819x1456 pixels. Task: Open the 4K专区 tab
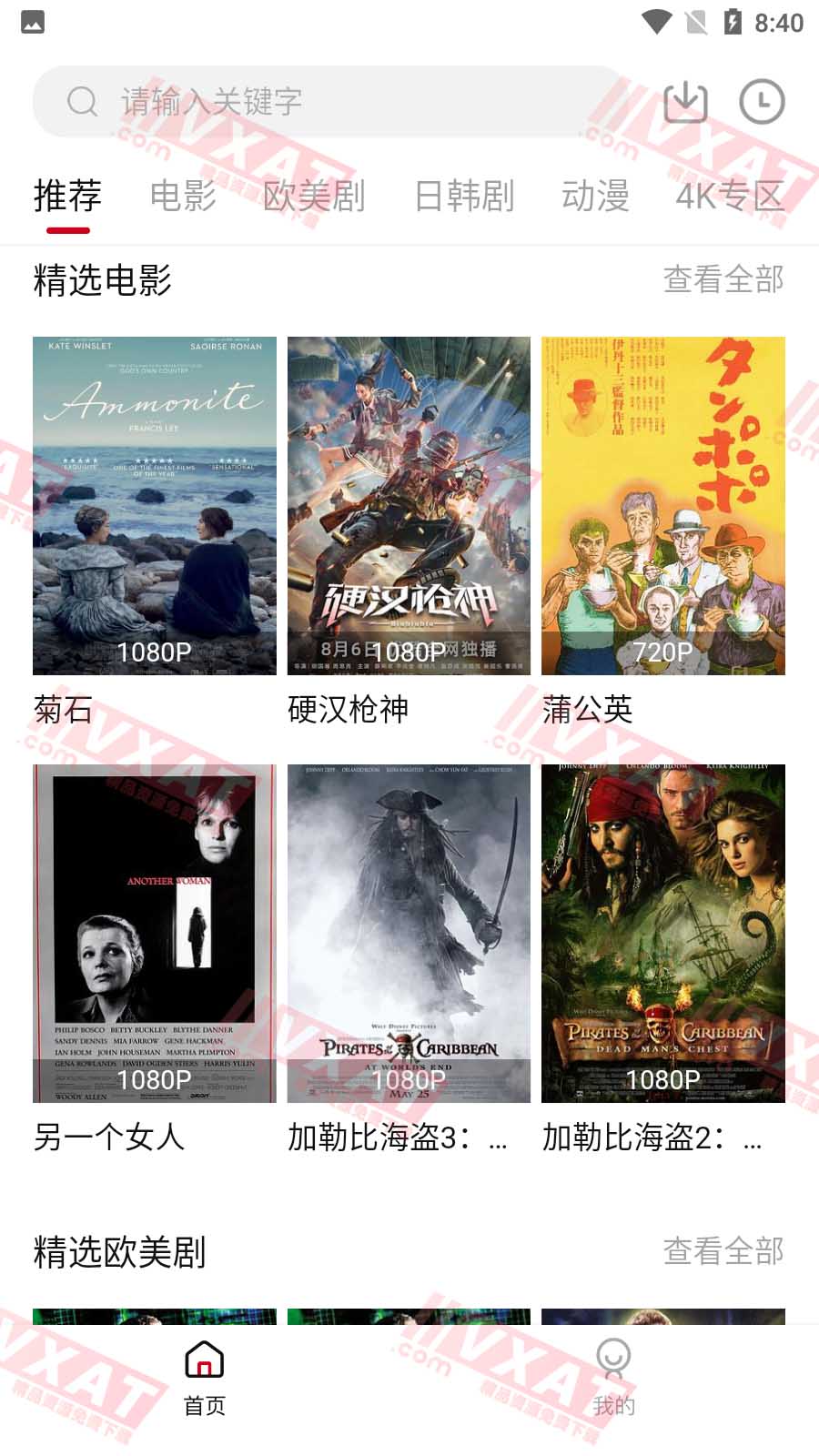729,197
